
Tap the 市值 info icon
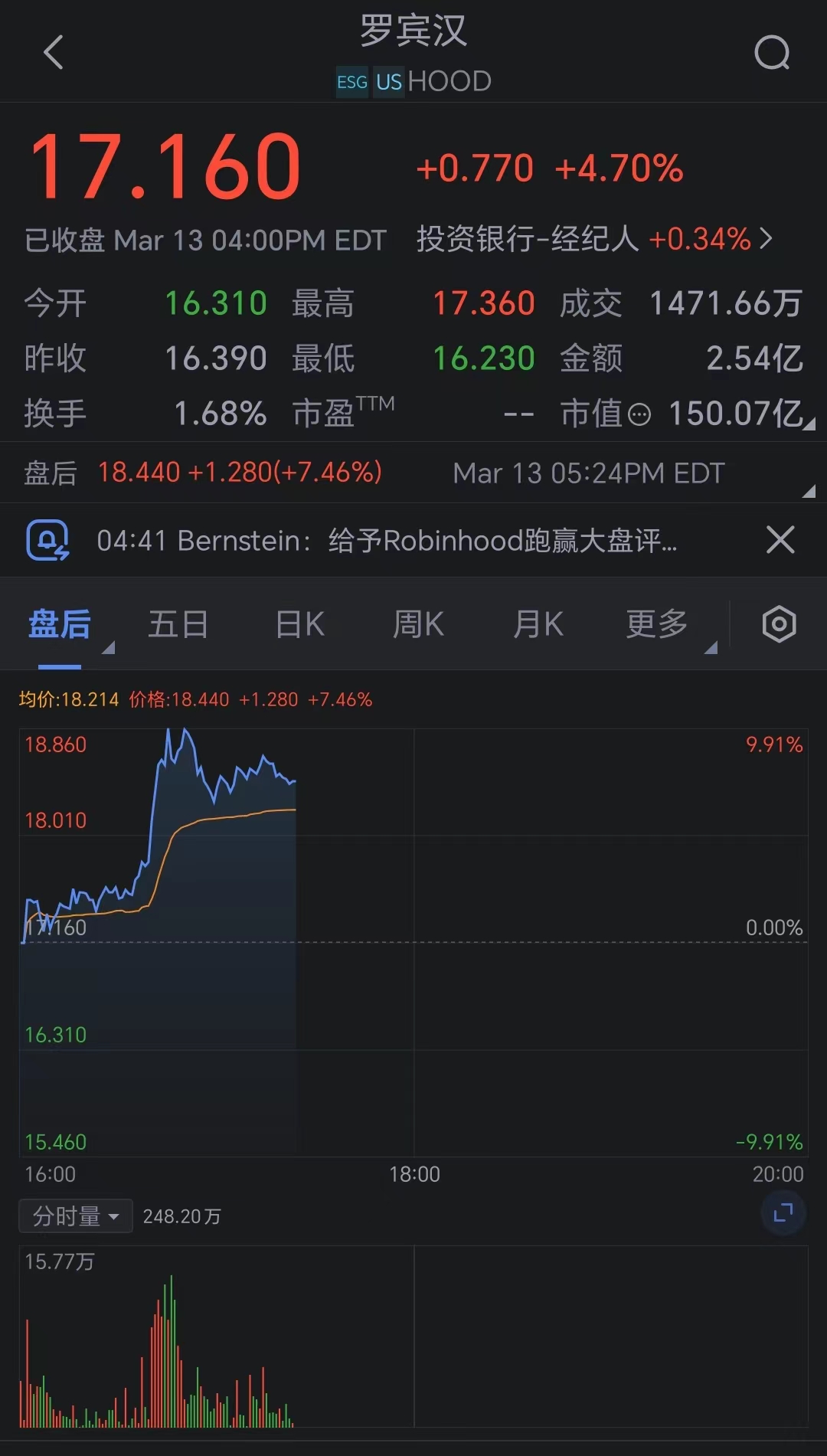point(639,415)
